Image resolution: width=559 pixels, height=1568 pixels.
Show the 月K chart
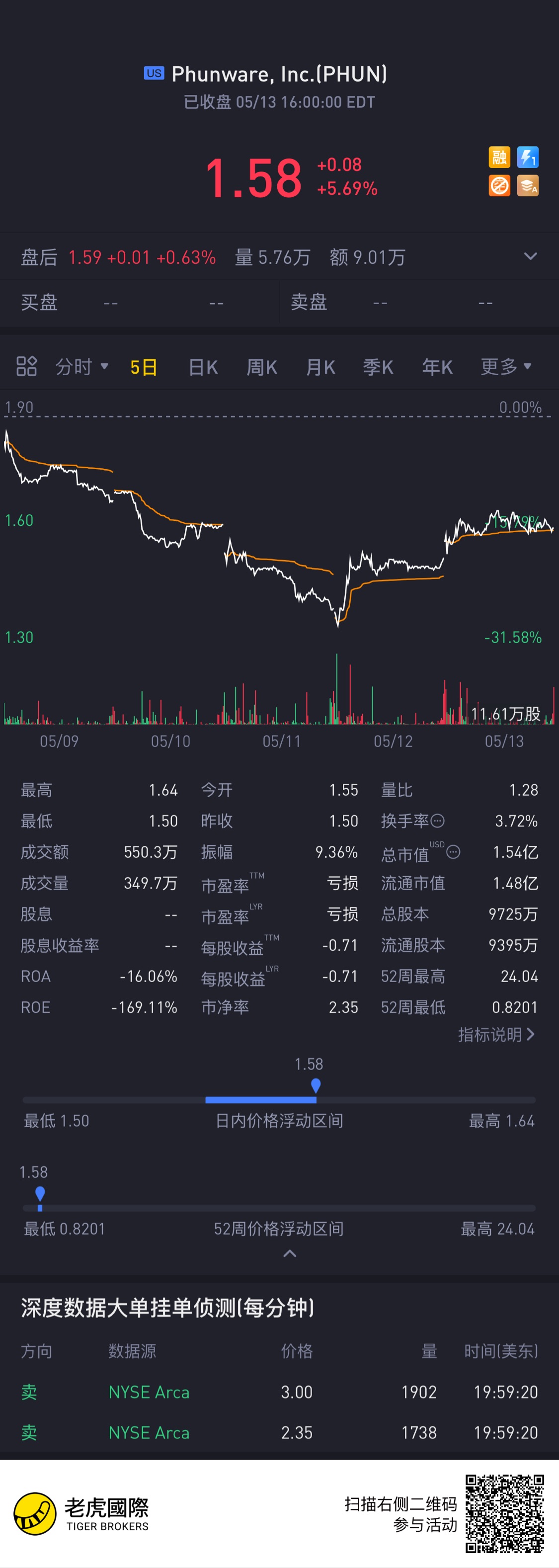(x=320, y=367)
